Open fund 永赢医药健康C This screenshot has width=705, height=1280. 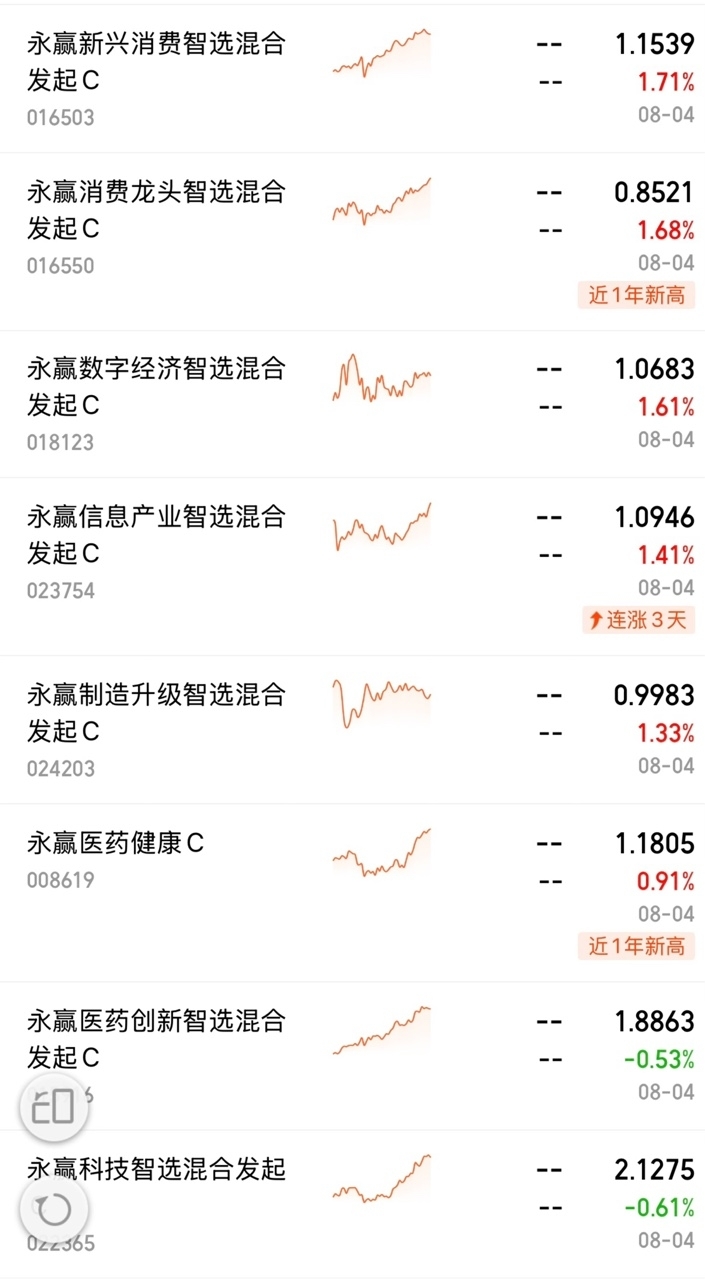[x=352, y=893]
